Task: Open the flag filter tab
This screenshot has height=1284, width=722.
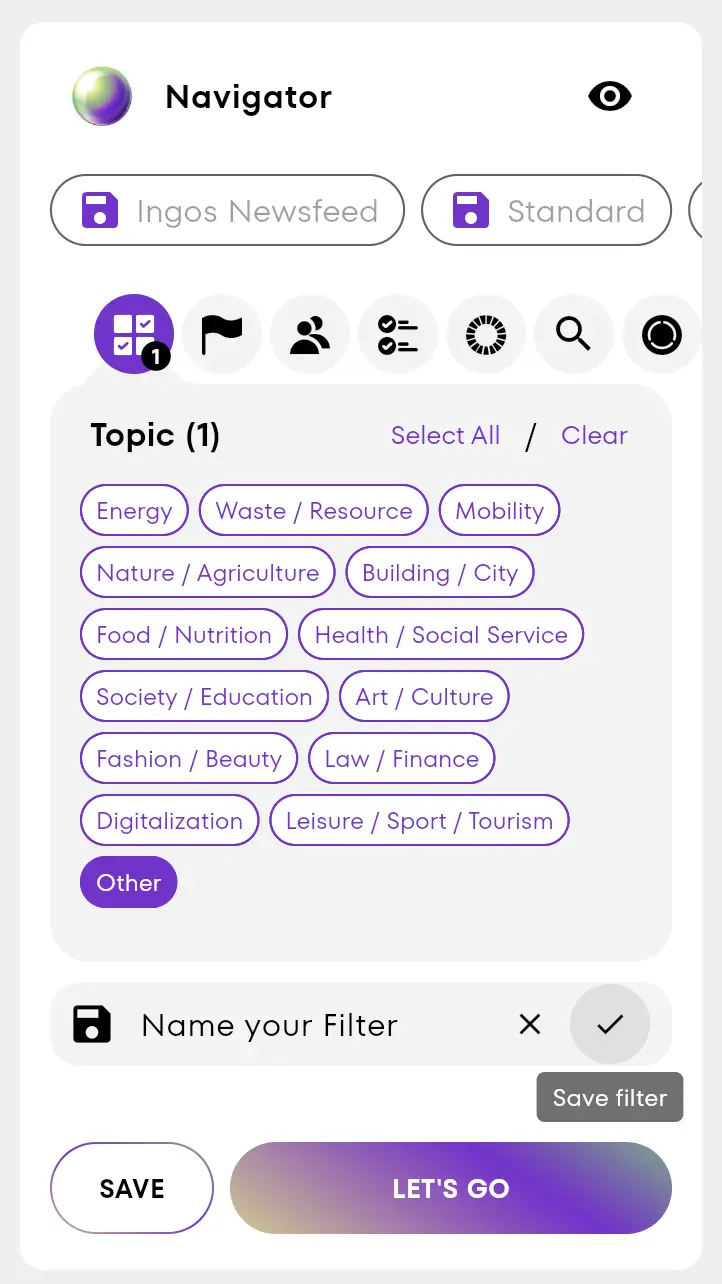Action: pyautogui.click(x=222, y=334)
